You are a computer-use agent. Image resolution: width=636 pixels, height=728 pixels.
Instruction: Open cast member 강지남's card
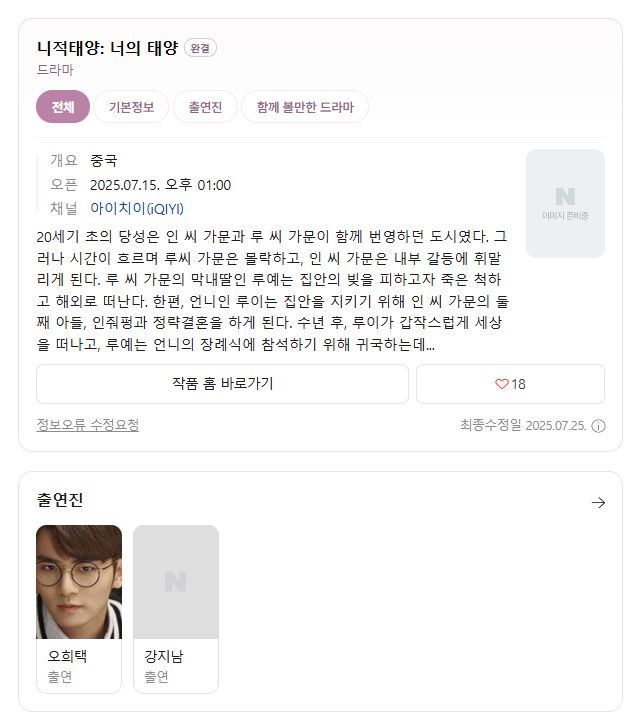tap(175, 608)
